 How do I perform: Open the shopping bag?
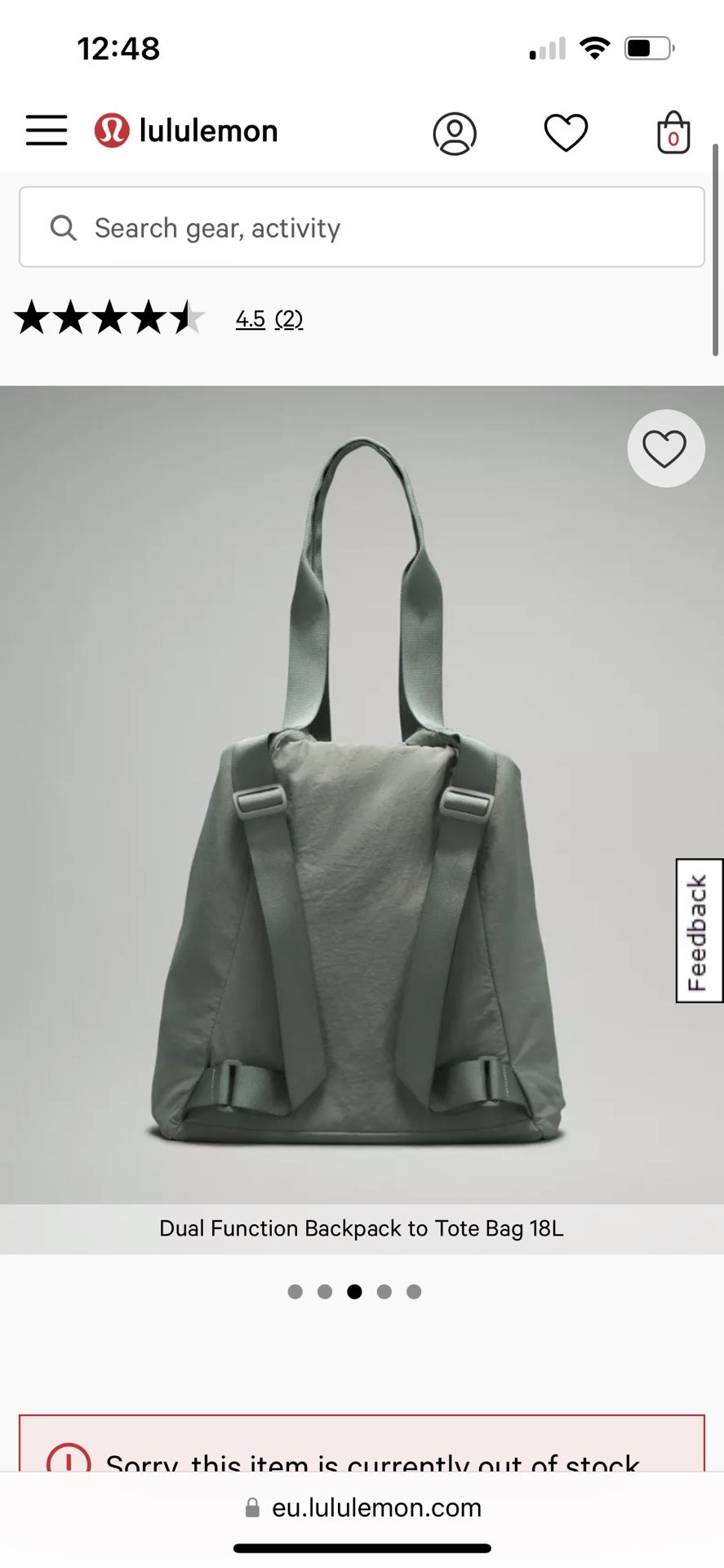(x=673, y=132)
